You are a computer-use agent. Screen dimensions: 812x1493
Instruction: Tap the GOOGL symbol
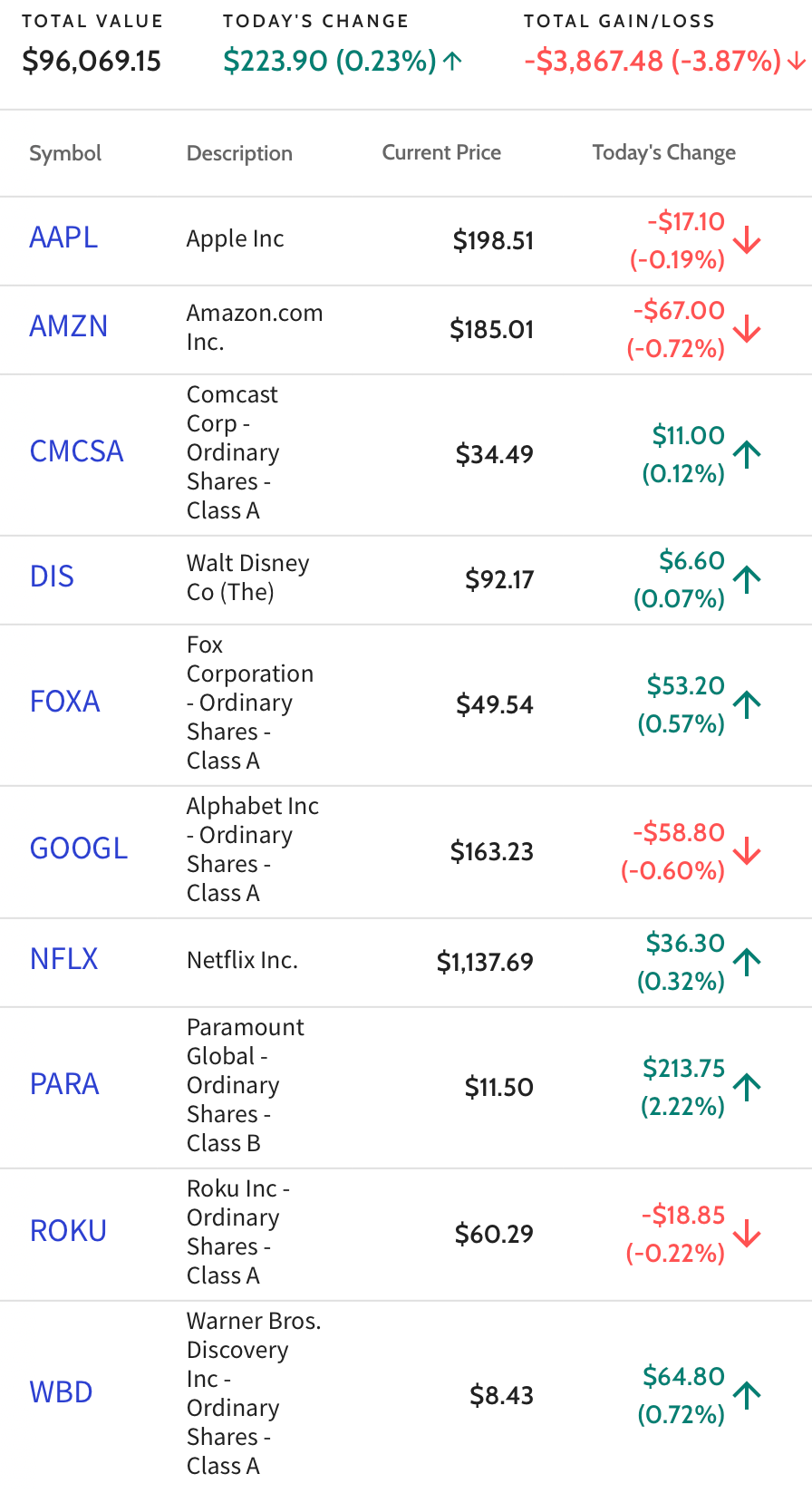[79, 848]
